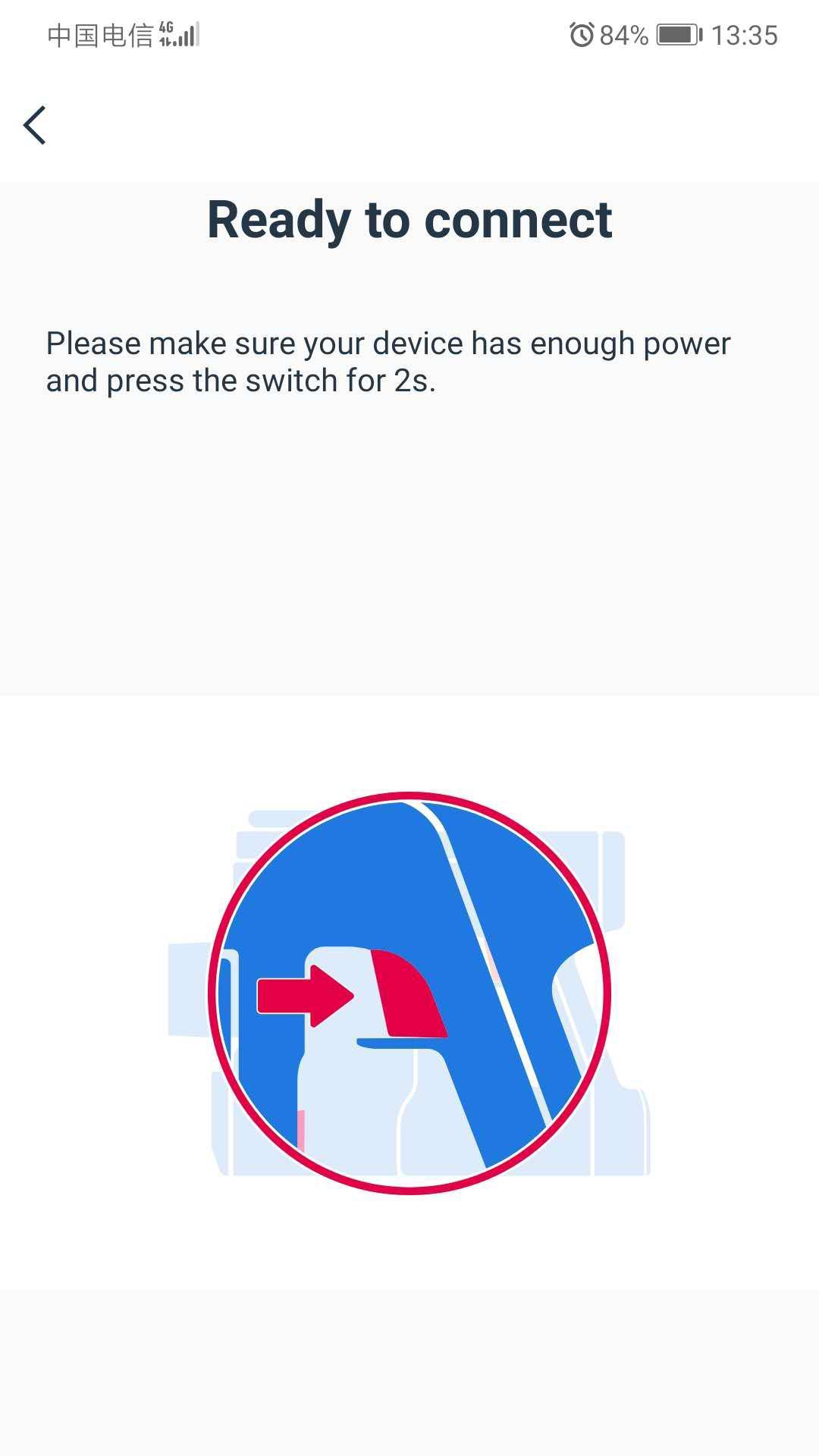819x1456 pixels.
Task: Go back using the top-left arrow
Action: pos(35,125)
